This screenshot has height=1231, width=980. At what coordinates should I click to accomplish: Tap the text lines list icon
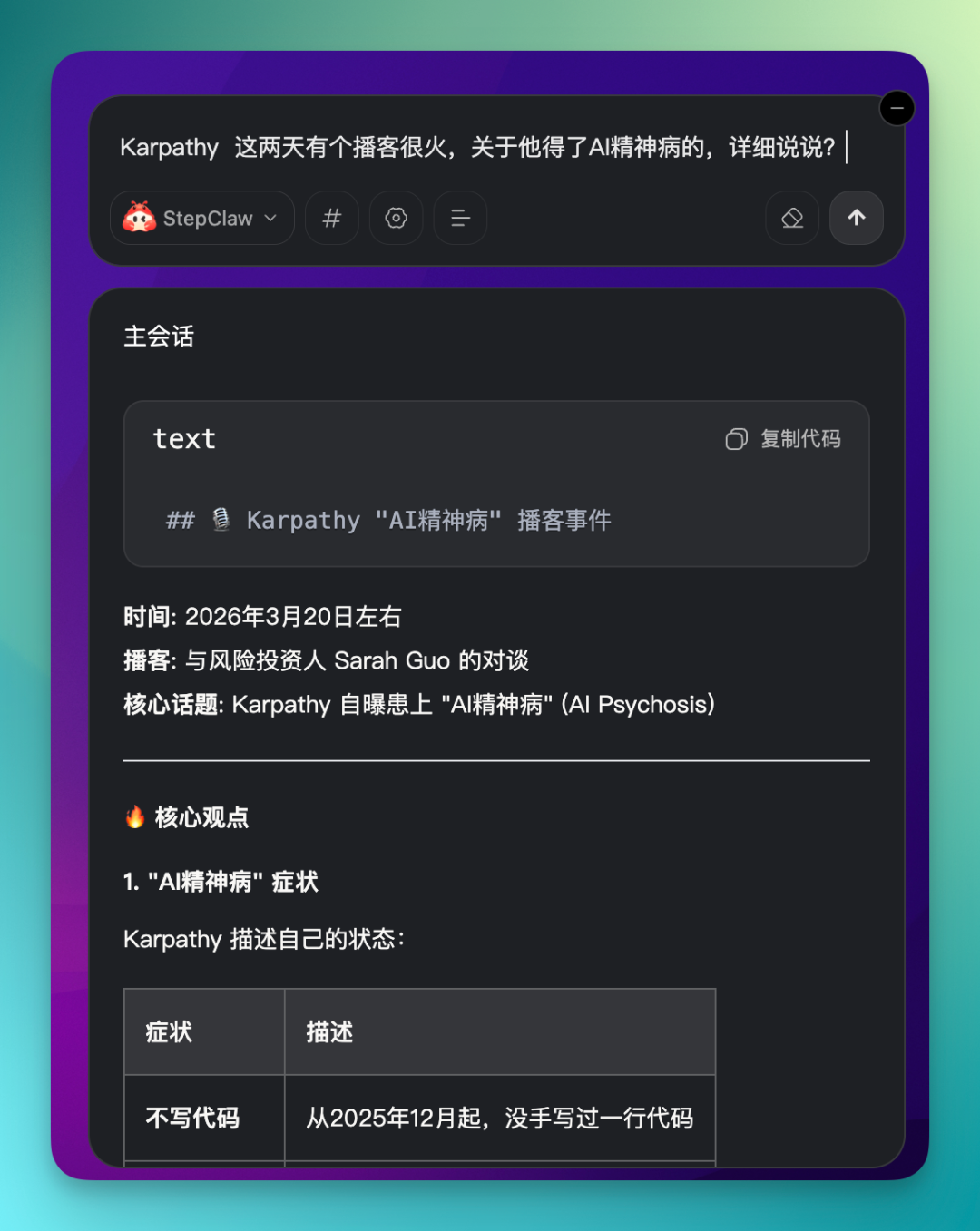click(460, 218)
